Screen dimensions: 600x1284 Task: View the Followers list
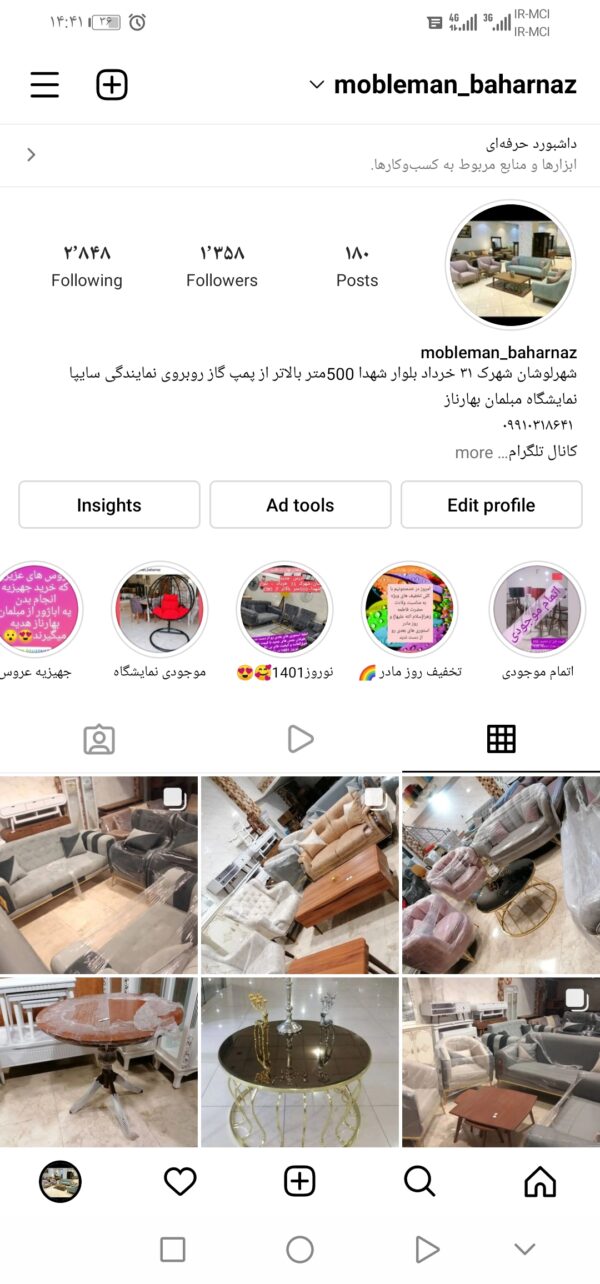click(221, 266)
